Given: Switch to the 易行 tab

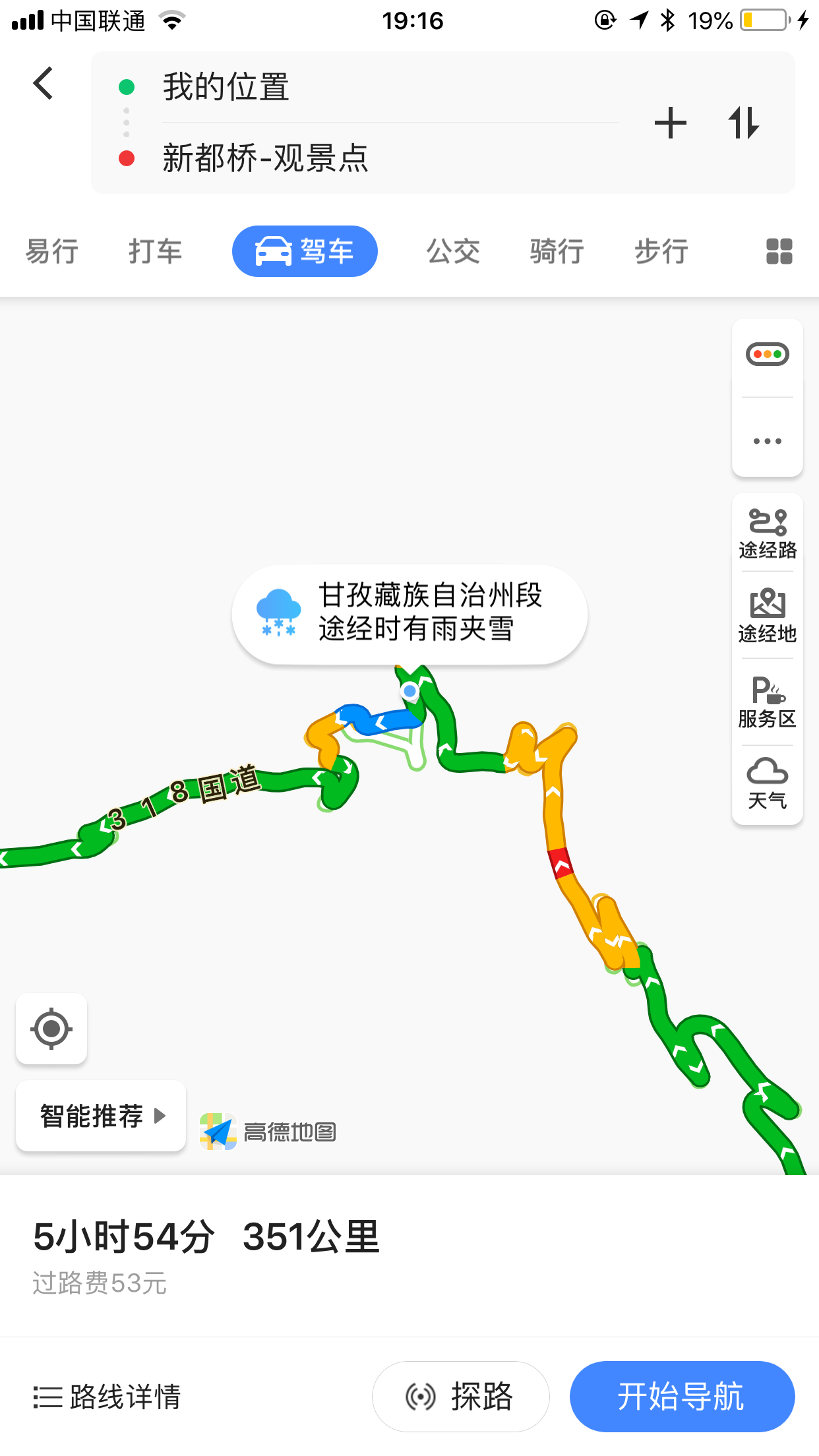Looking at the screenshot, I should click(52, 251).
